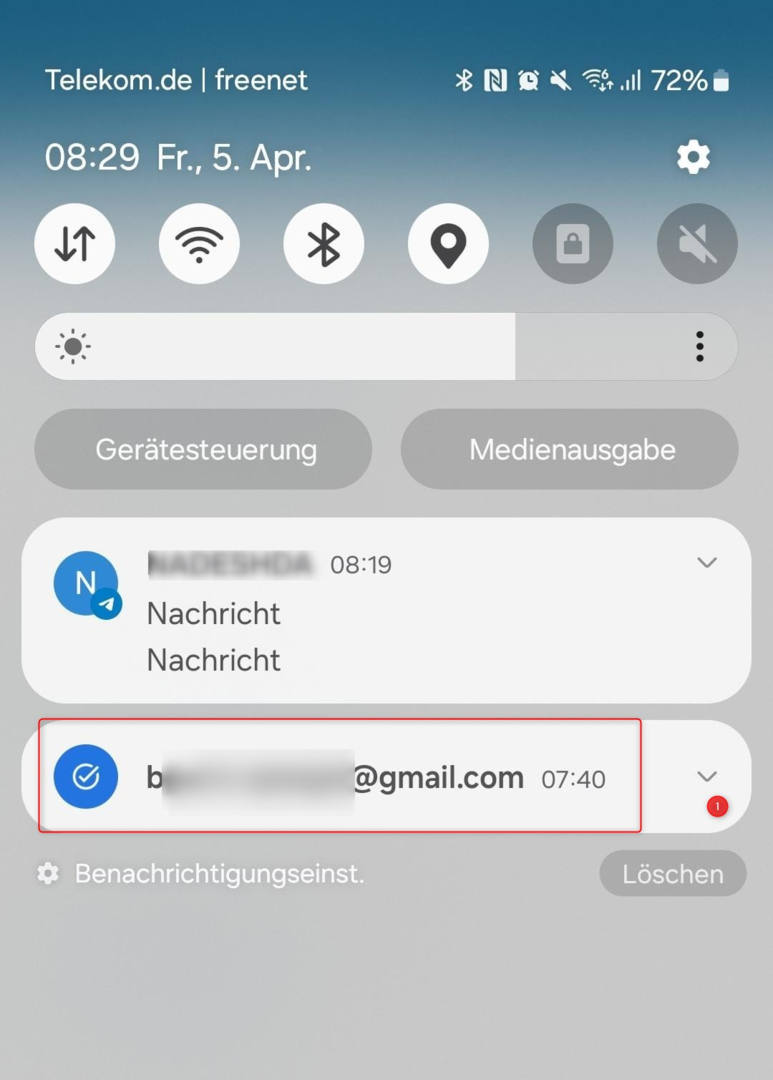Open brightness slider more options
The image size is (773, 1080).
[x=699, y=347]
